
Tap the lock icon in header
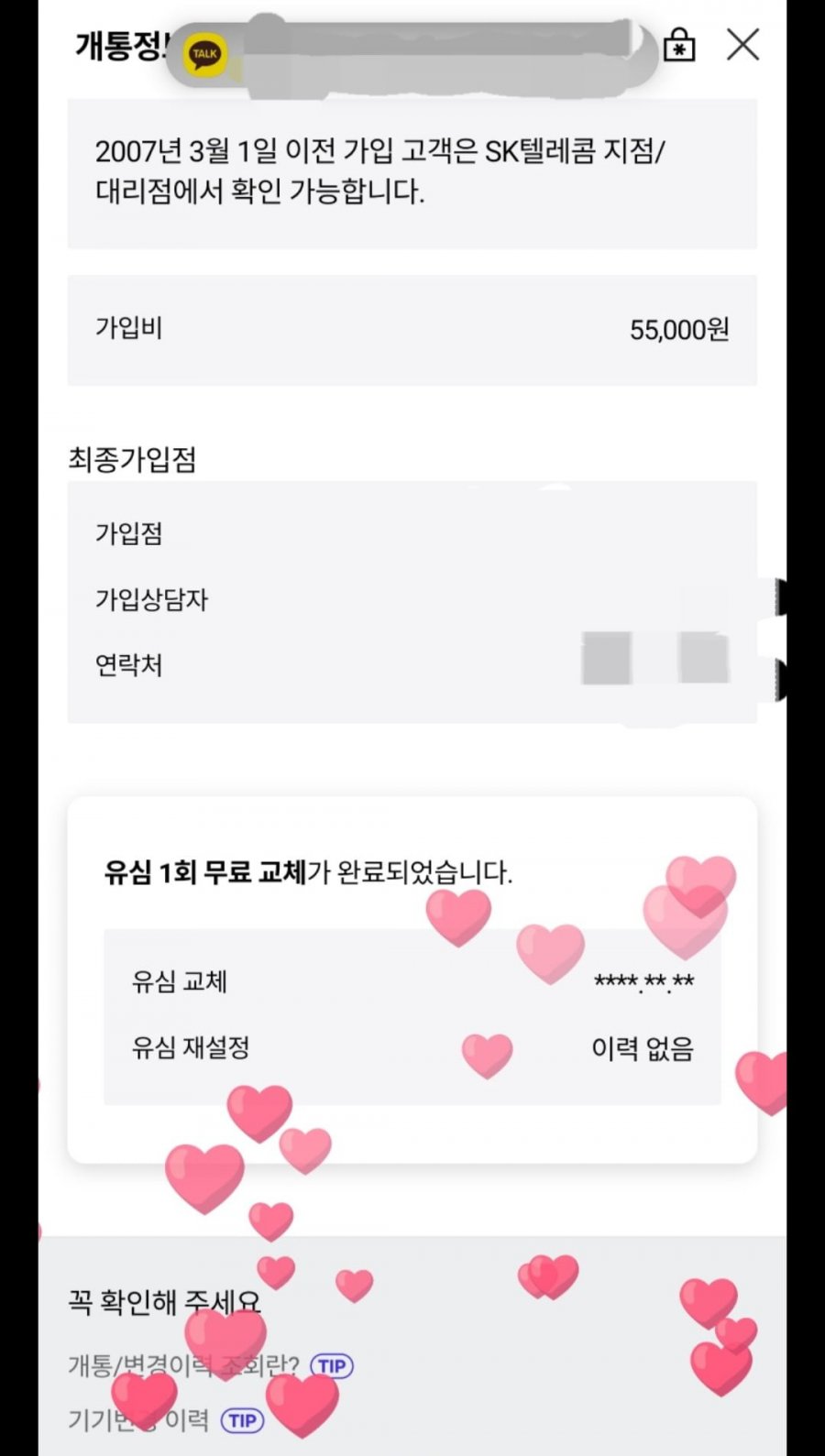point(679,44)
